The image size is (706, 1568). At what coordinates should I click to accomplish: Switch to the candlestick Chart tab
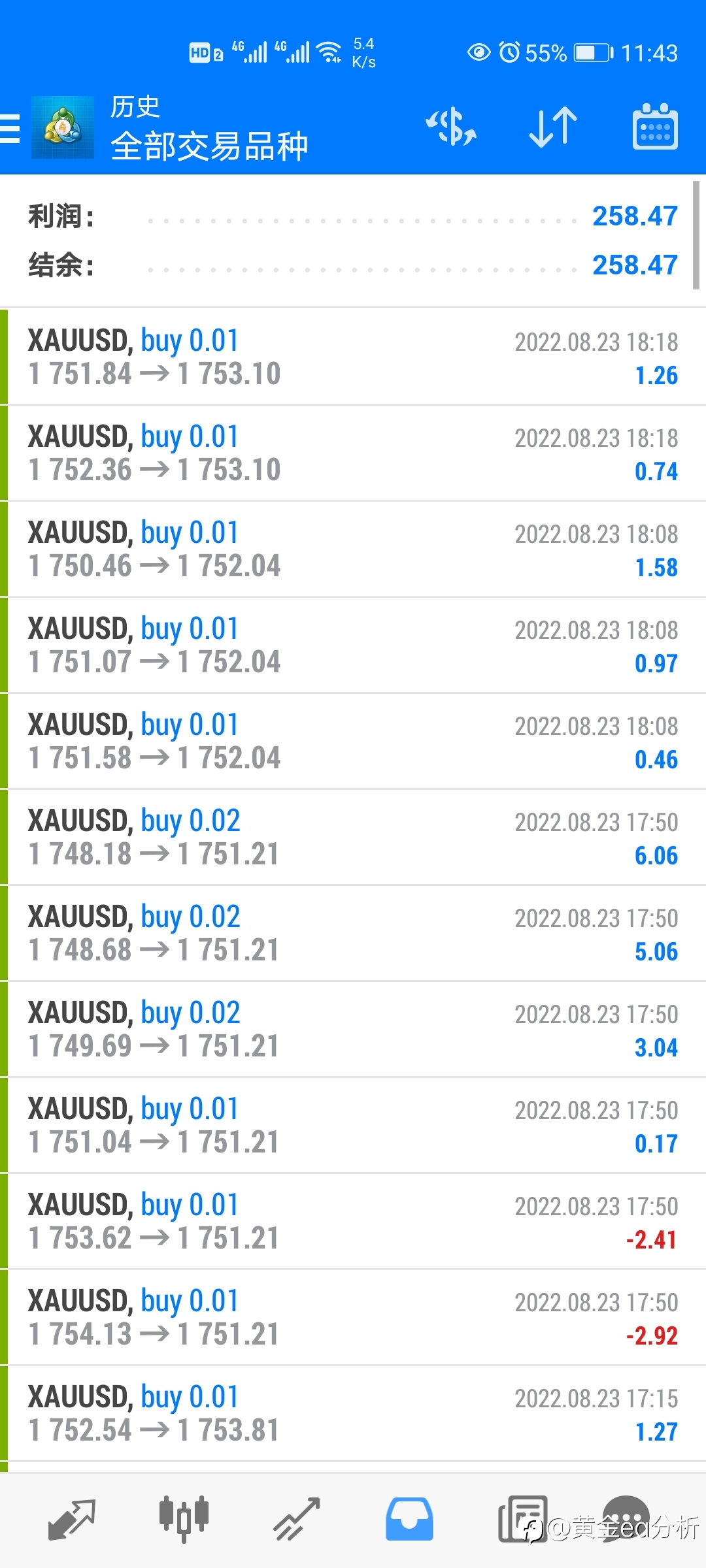pos(184,1520)
